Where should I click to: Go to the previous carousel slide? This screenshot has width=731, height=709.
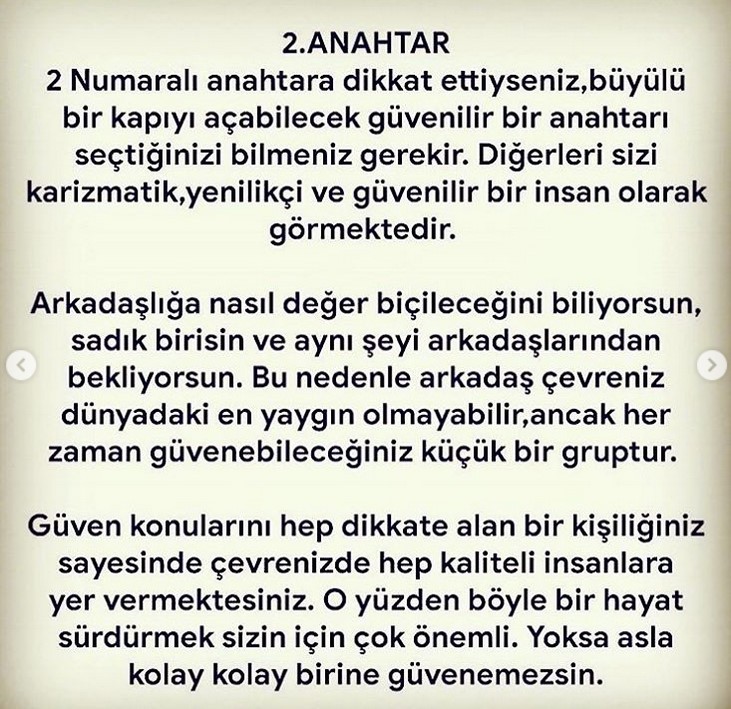click(18, 366)
